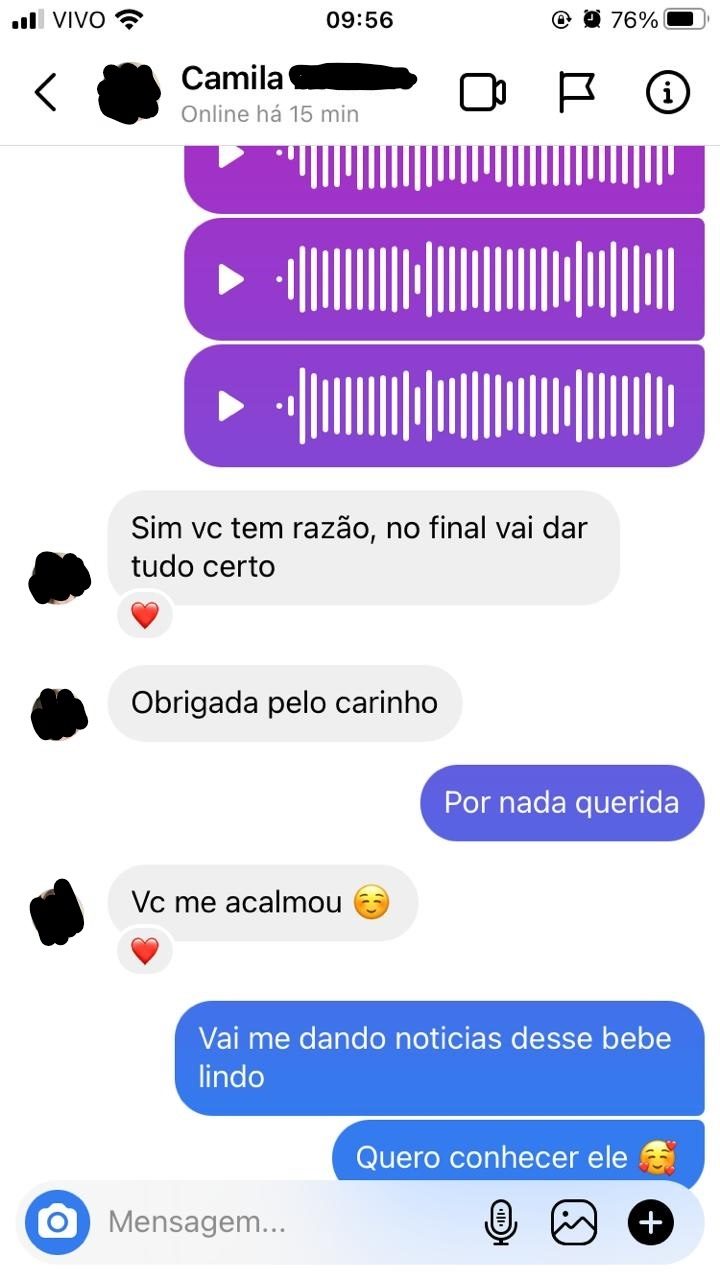Image resolution: width=720 pixels, height=1280 pixels.
Task: Open the camera from the message bar
Action: (x=57, y=1222)
